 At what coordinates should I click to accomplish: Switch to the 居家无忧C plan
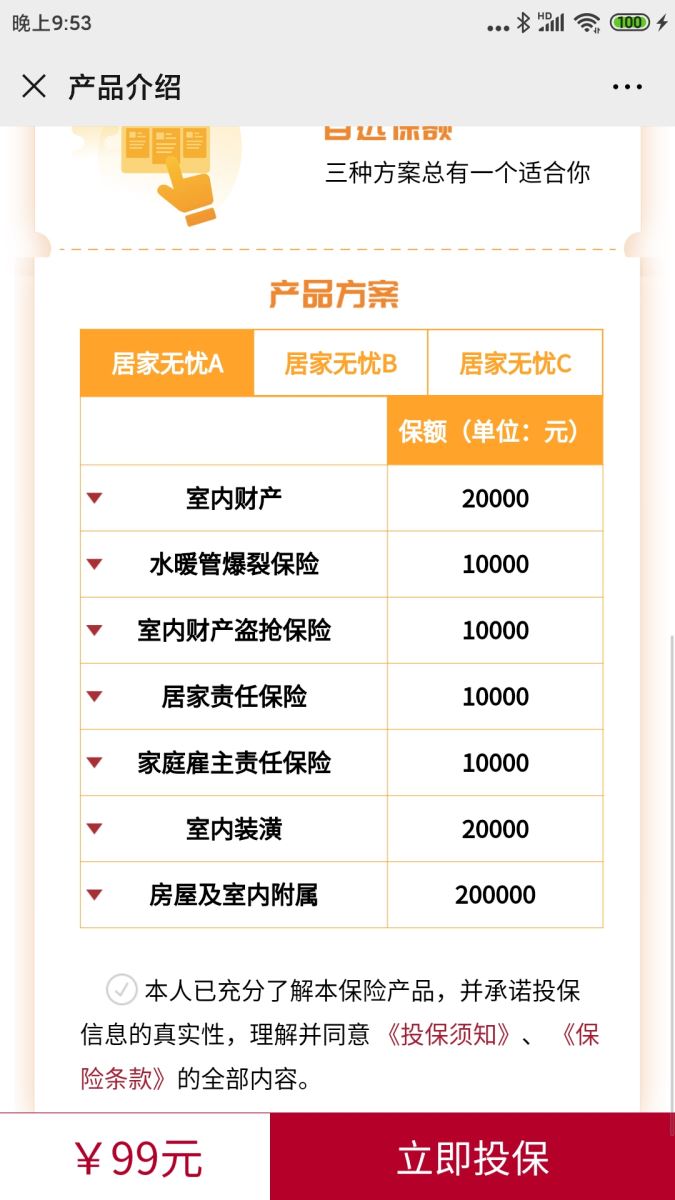tap(515, 363)
